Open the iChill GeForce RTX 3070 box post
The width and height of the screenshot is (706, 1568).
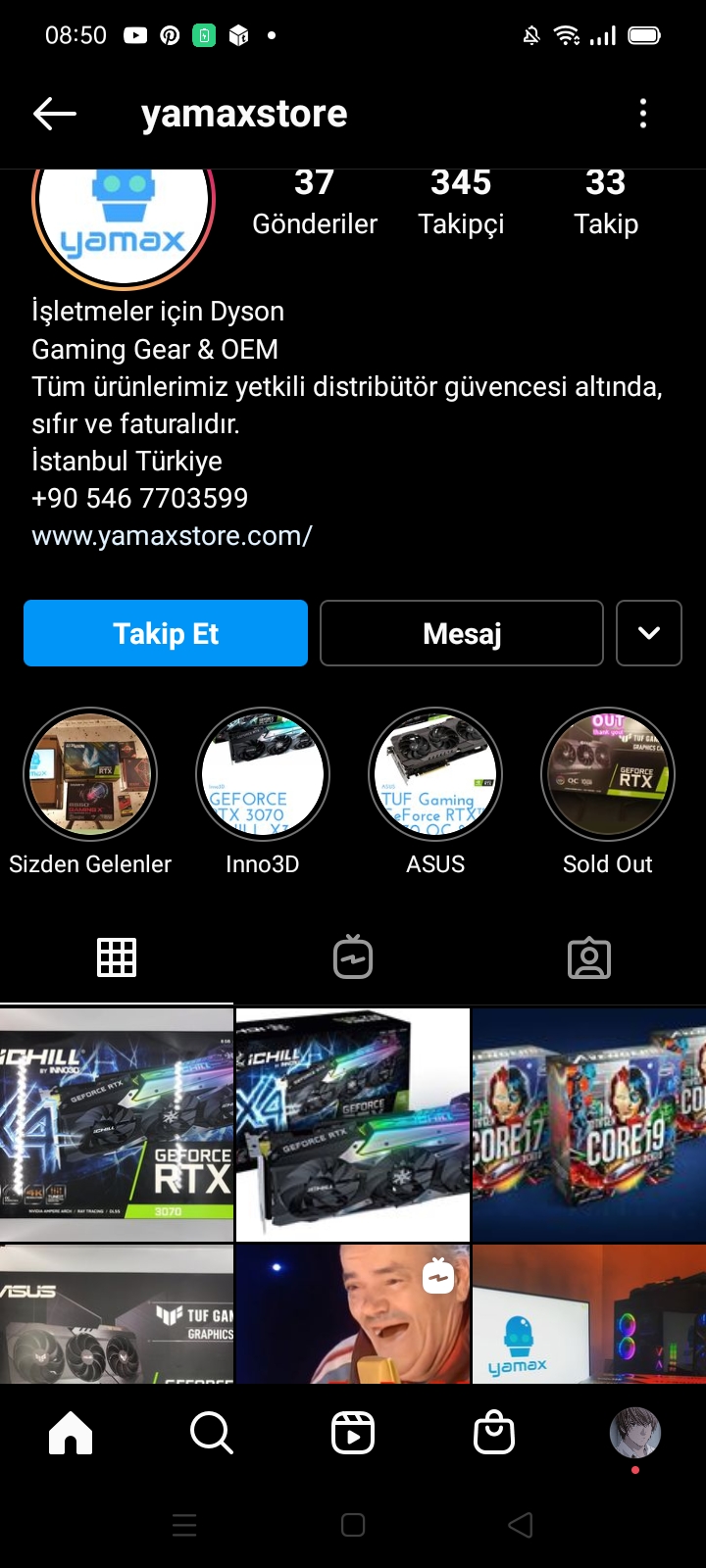(x=117, y=1124)
